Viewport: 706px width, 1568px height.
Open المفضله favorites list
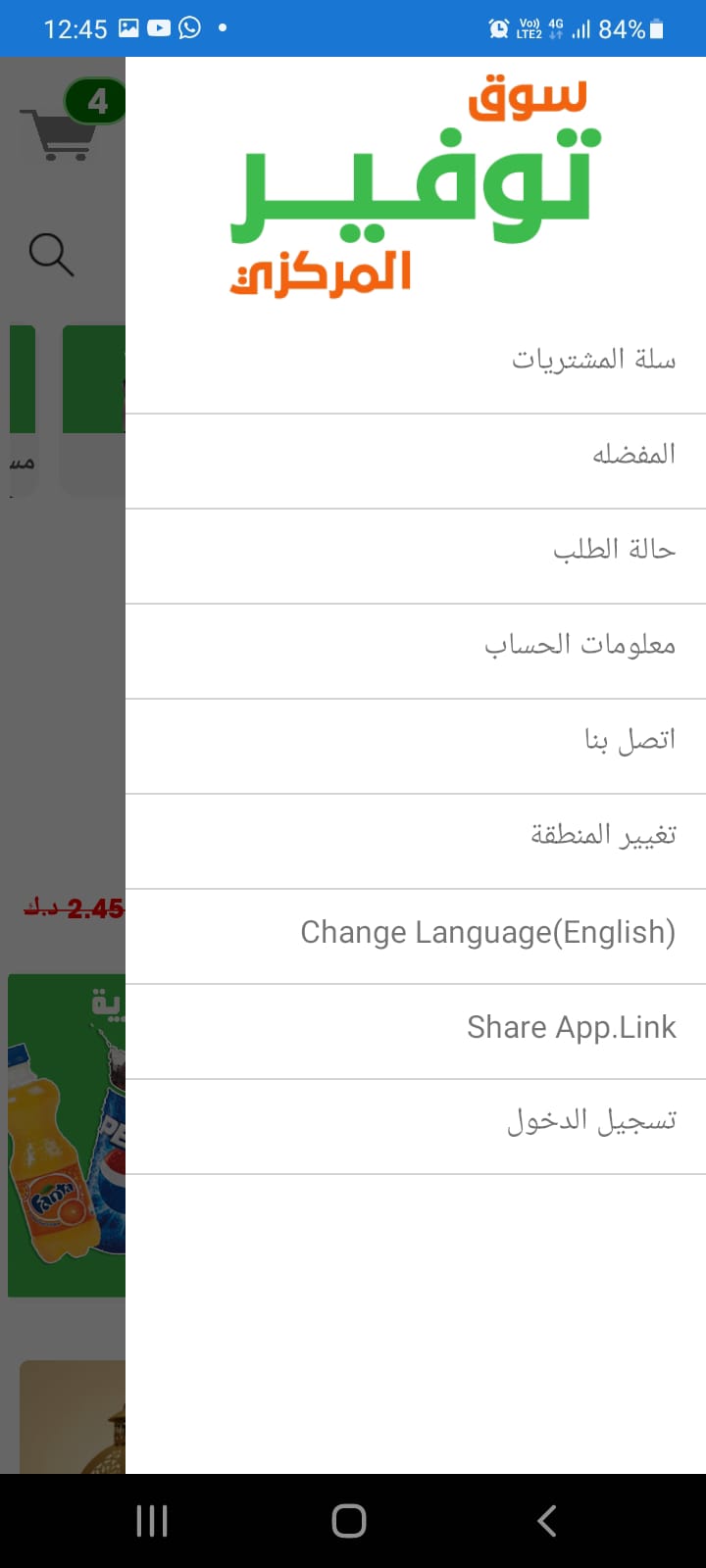(x=416, y=462)
